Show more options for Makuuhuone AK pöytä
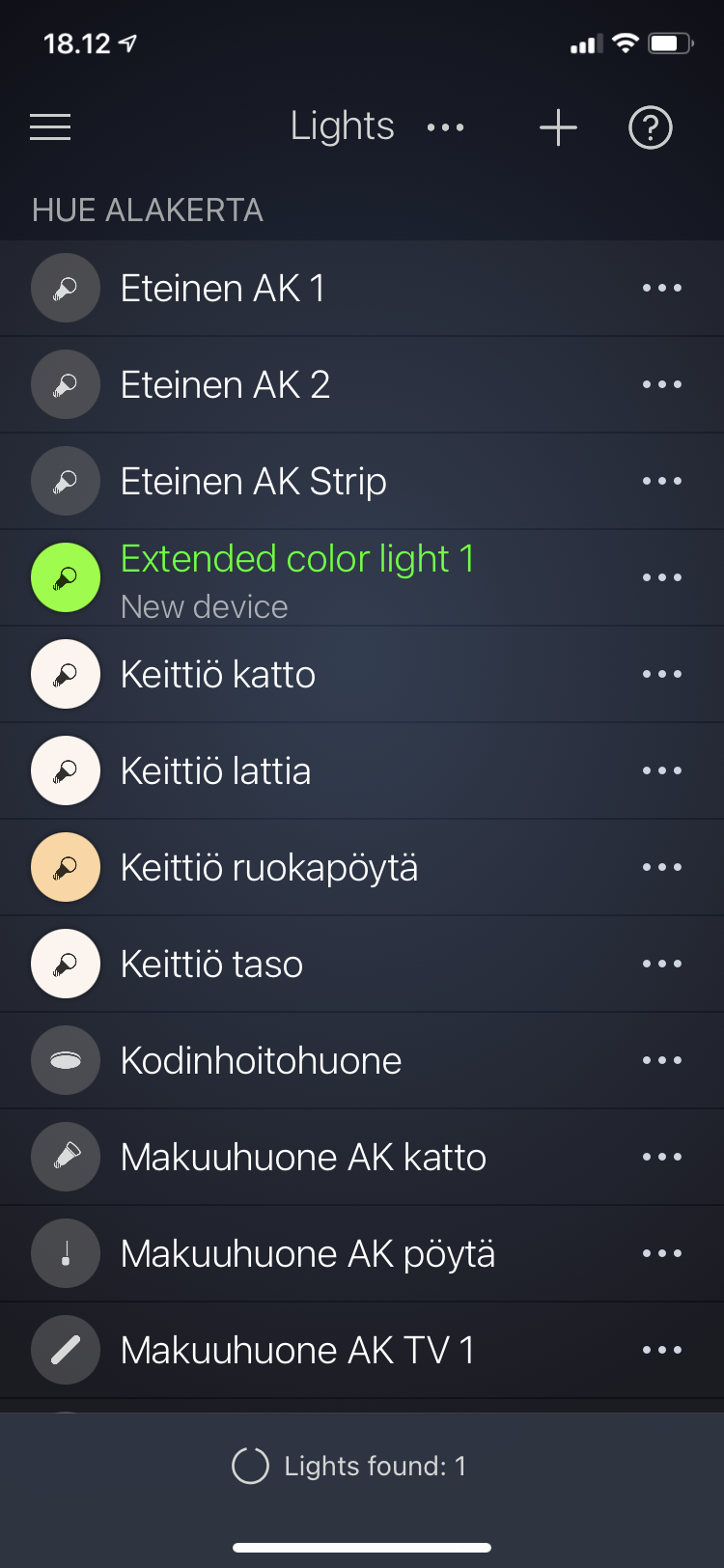This screenshot has width=724, height=1568. click(662, 1253)
